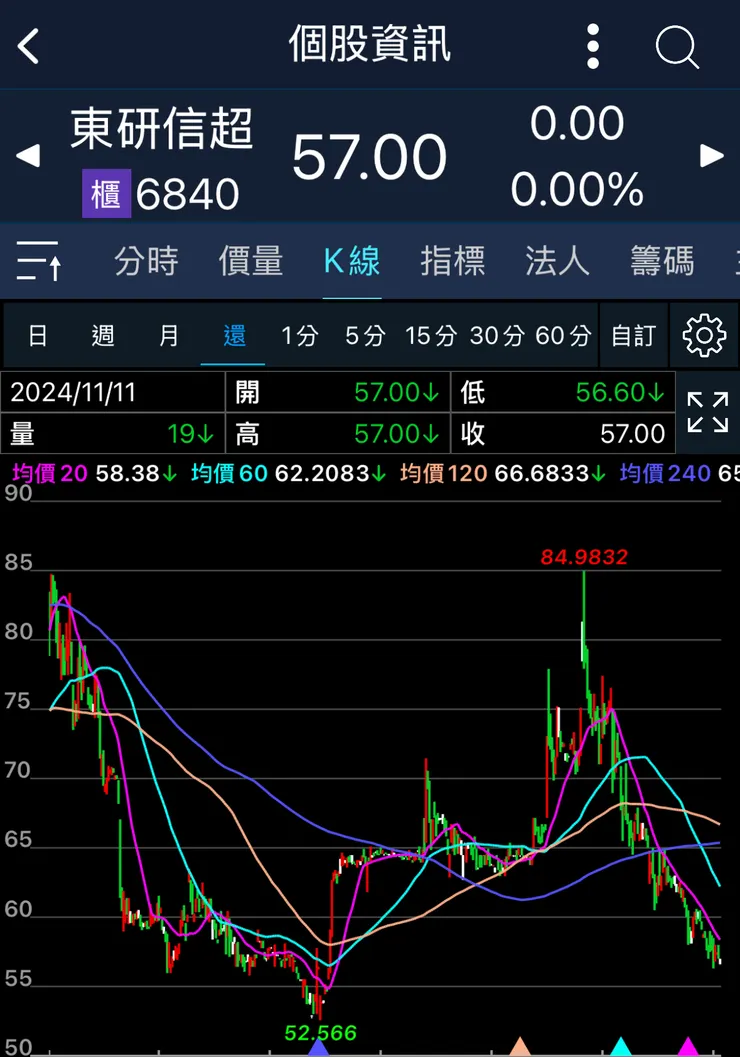Select the 5分 interval button
740x1057 pixels.
tap(362, 336)
